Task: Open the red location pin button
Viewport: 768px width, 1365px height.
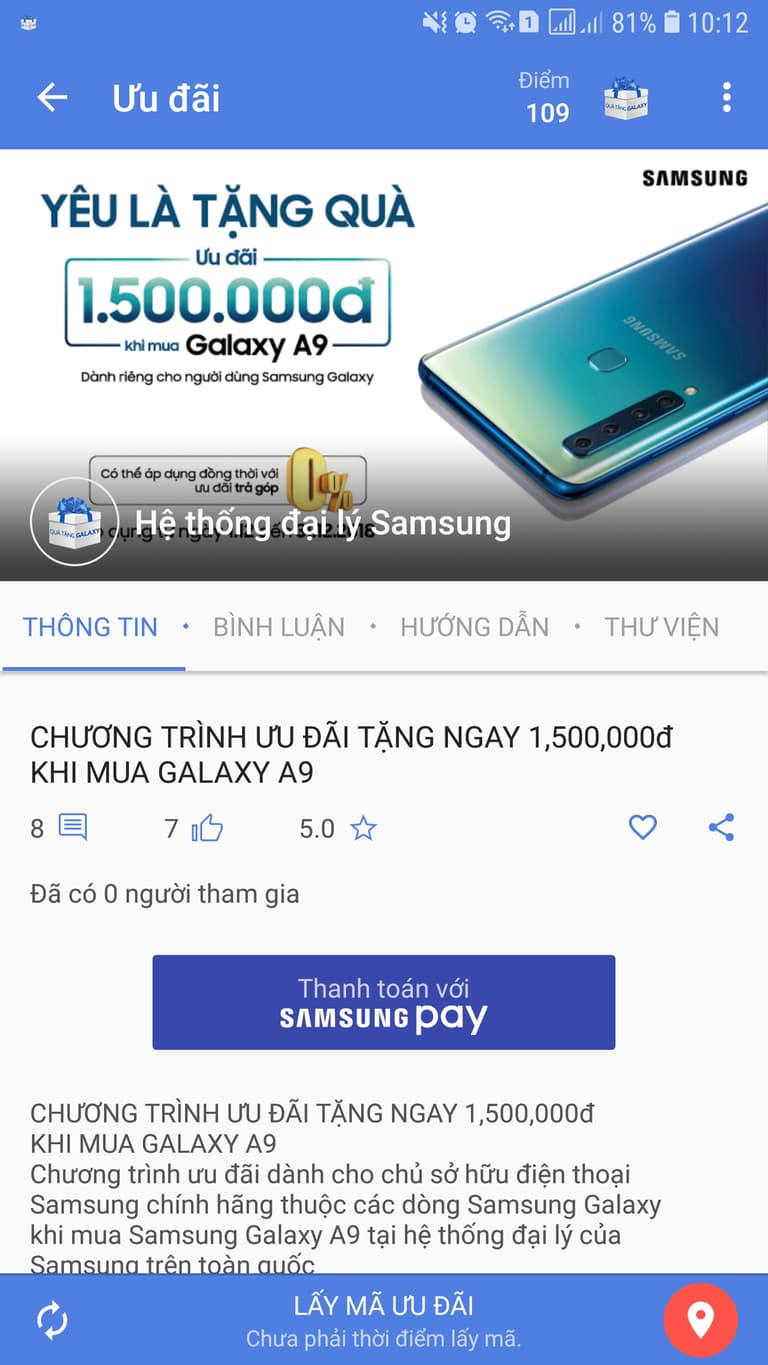Action: (700, 1320)
